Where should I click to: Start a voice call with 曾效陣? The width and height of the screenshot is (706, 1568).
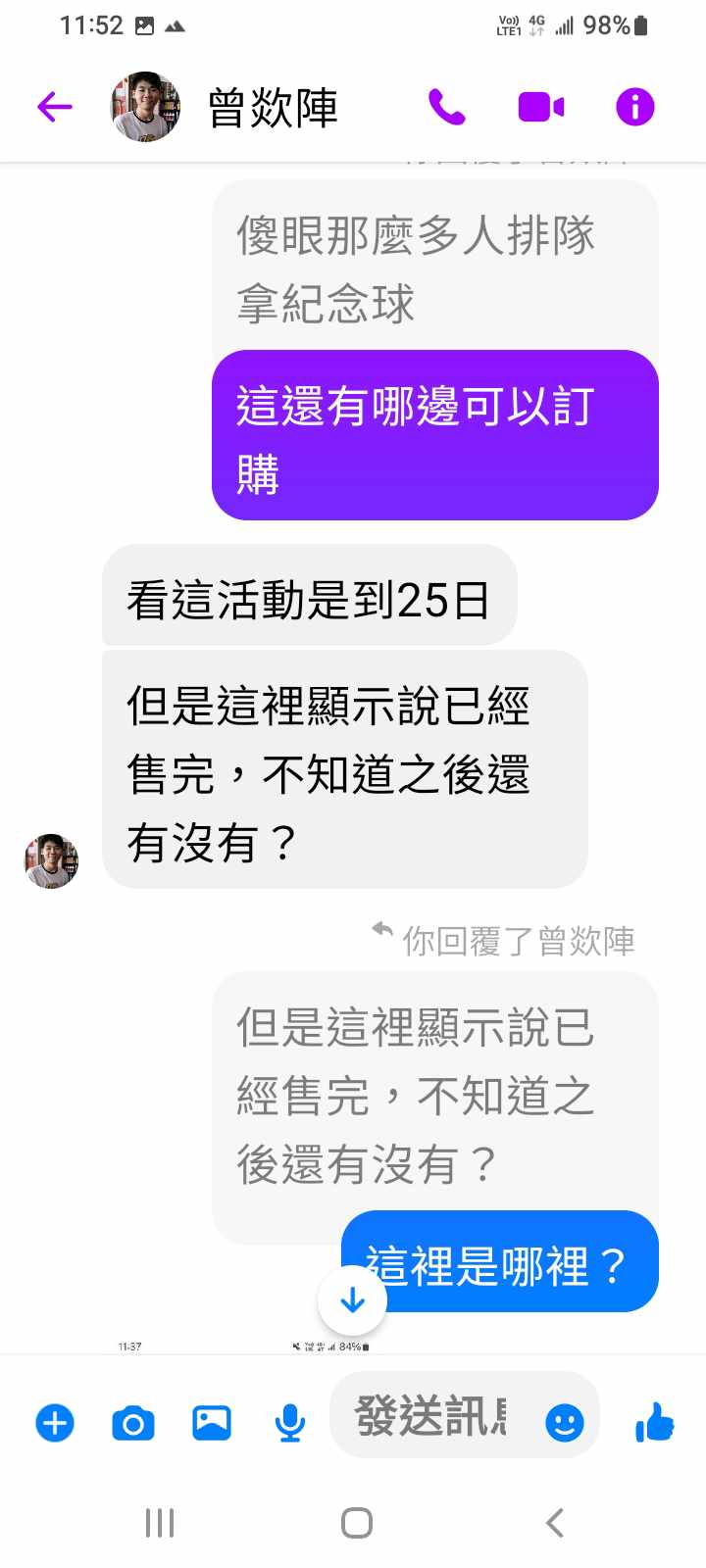(x=446, y=107)
